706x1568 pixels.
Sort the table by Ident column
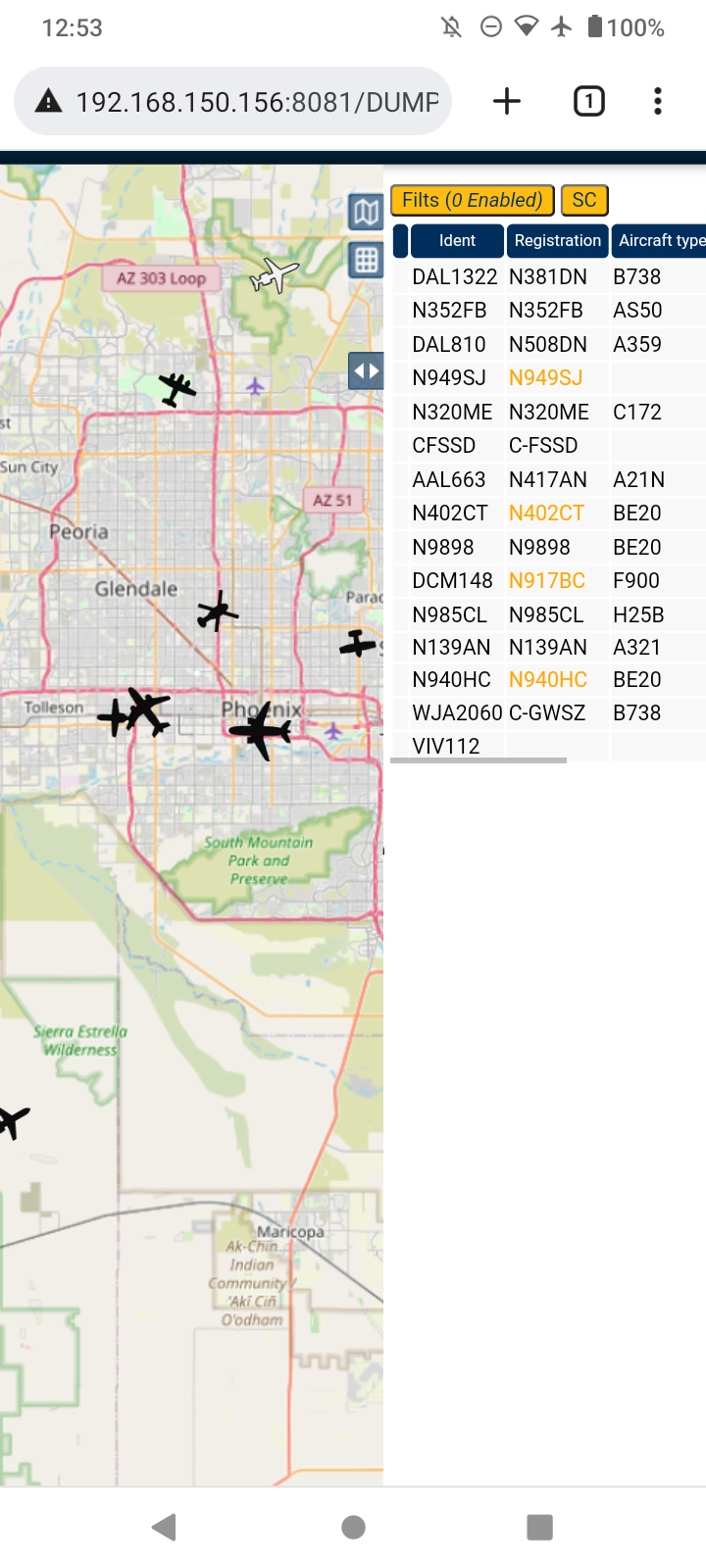point(457,240)
